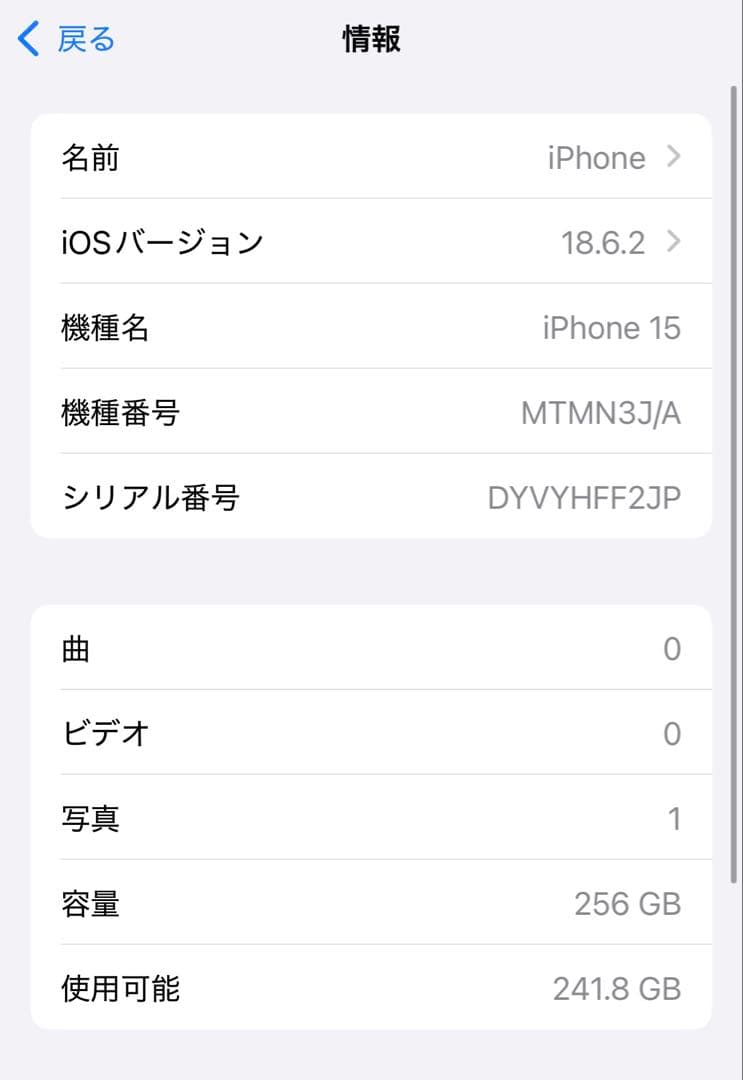Tap the 情報 title header
The image size is (743, 1080).
tap(371, 40)
